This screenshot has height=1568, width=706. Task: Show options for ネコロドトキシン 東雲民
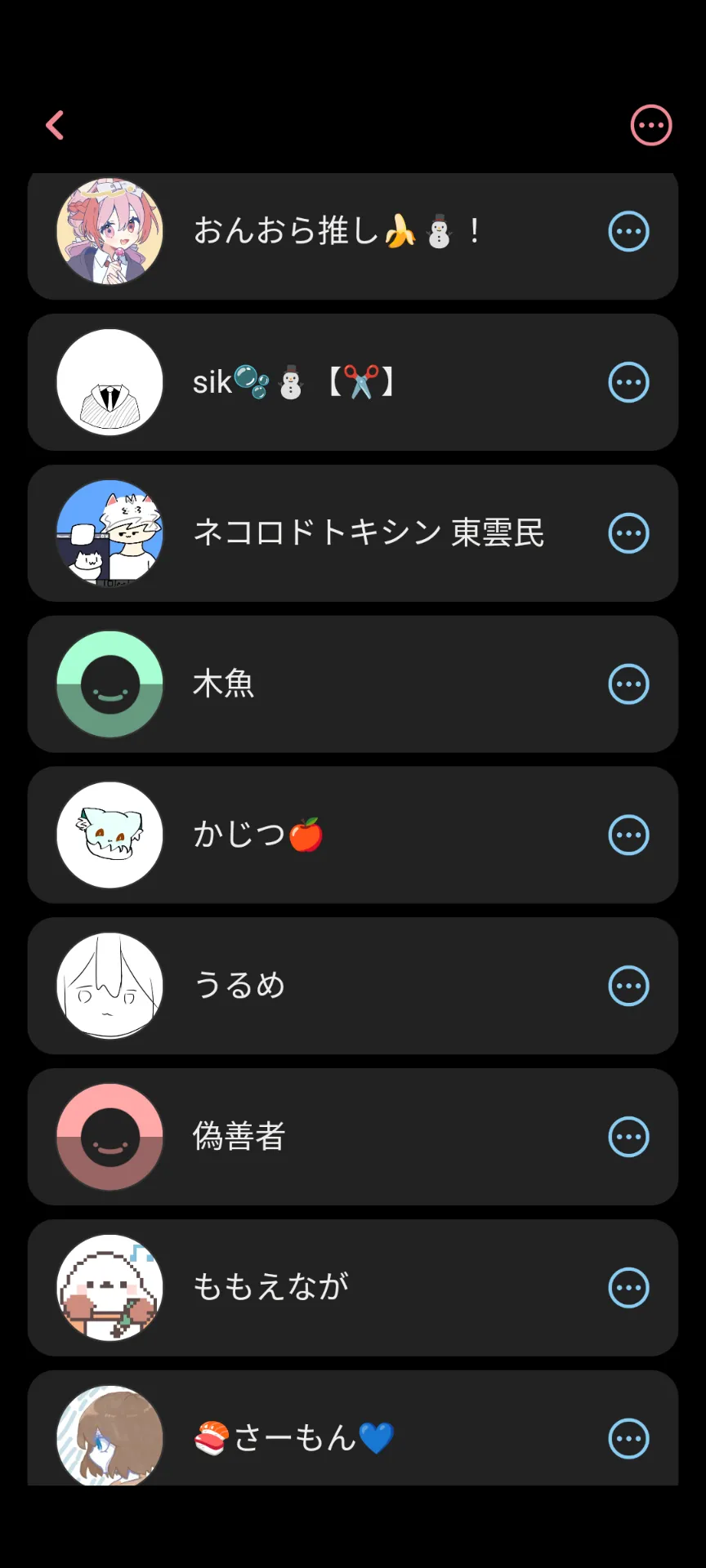(629, 533)
